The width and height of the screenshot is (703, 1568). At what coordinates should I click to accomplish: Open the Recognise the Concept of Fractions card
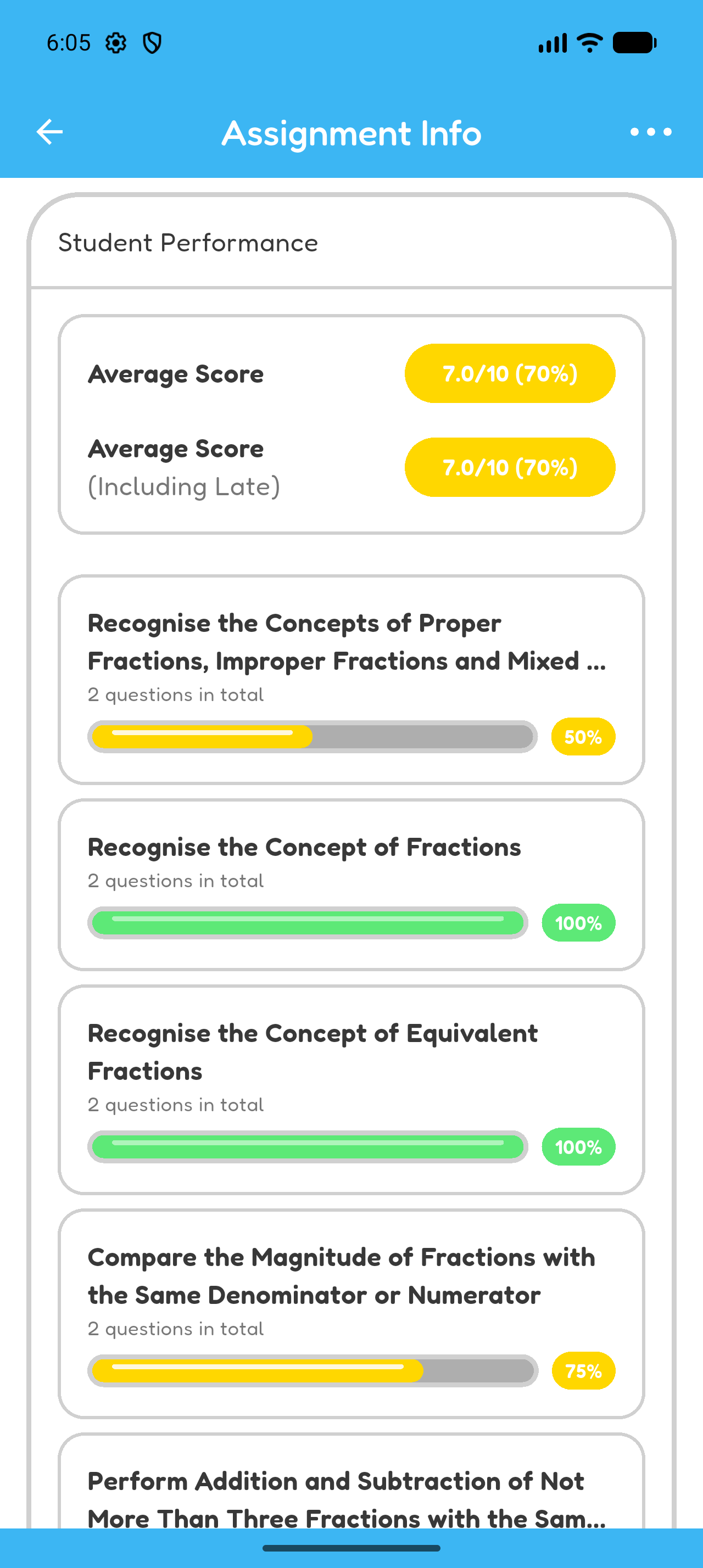click(x=351, y=884)
